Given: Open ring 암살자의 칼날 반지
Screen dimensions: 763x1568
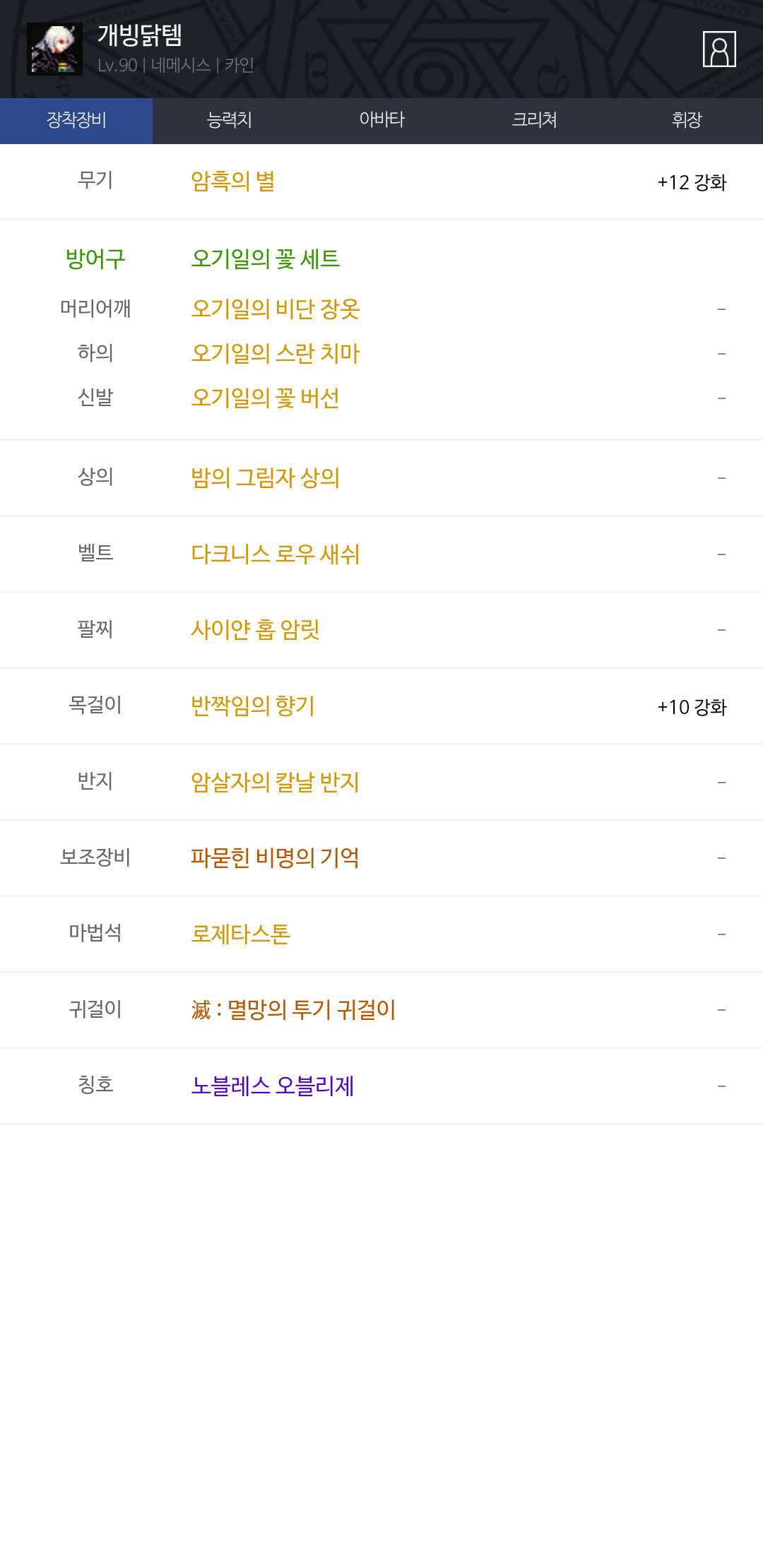Looking at the screenshot, I should [x=276, y=782].
